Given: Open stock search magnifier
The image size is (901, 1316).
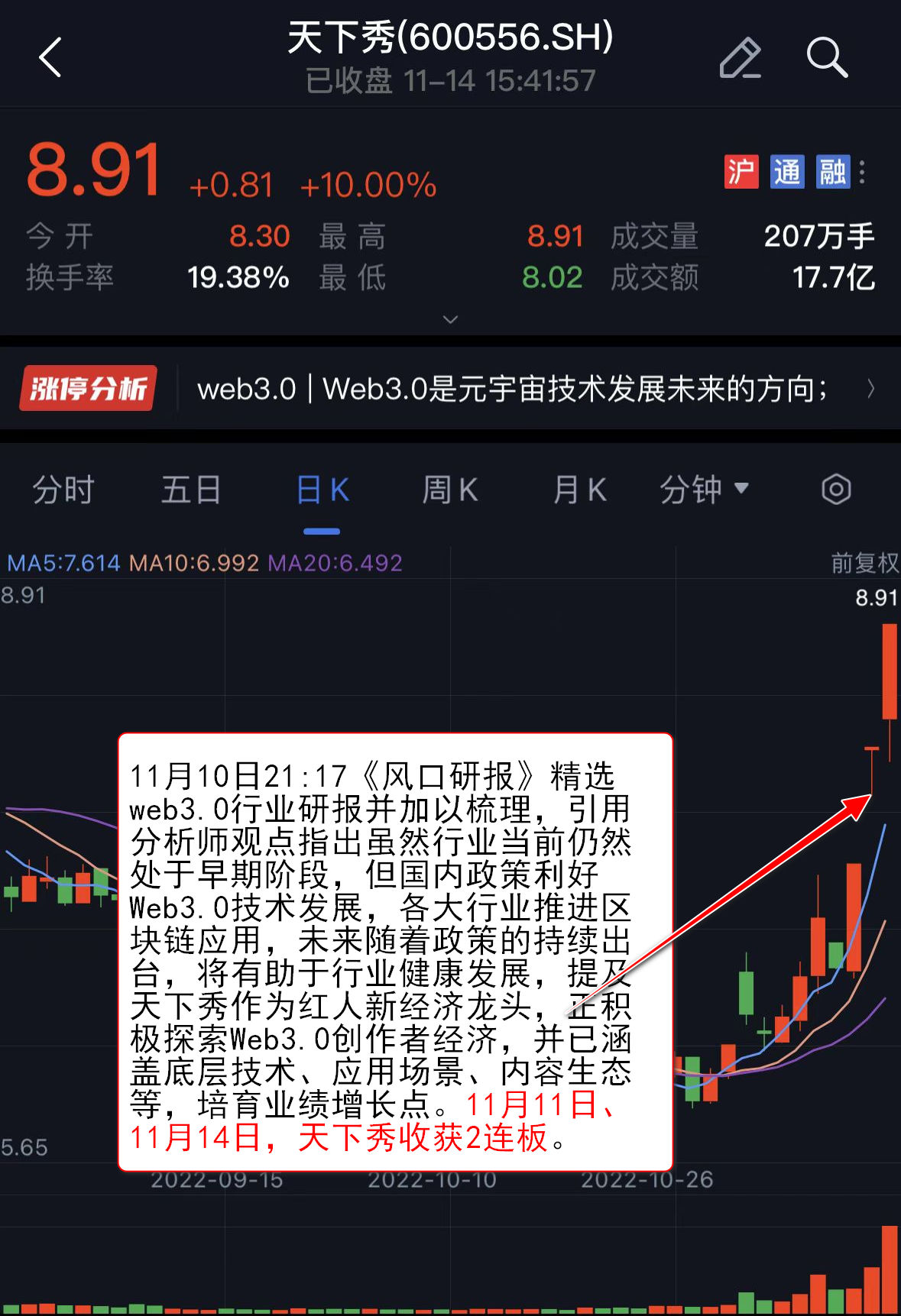Looking at the screenshot, I should pos(827,58).
